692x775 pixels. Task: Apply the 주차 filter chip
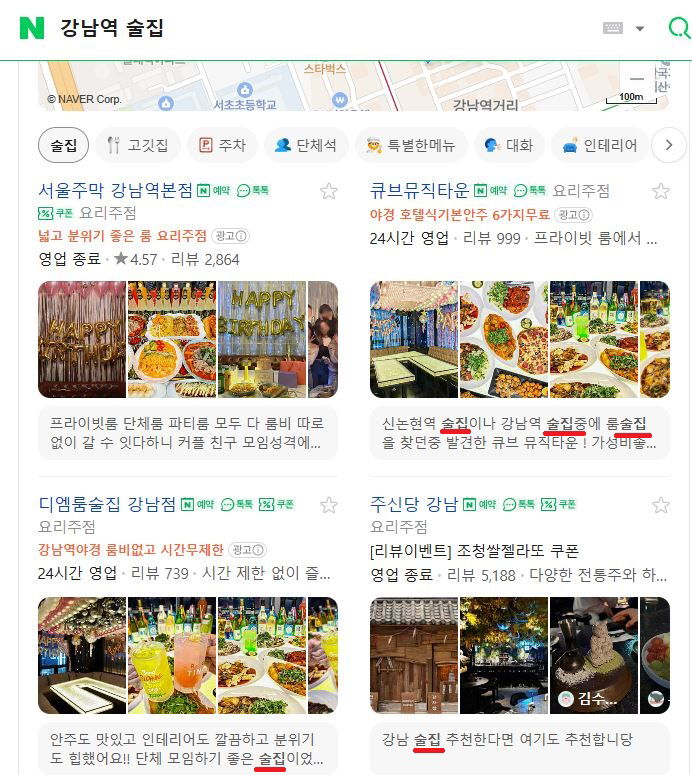[222, 145]
